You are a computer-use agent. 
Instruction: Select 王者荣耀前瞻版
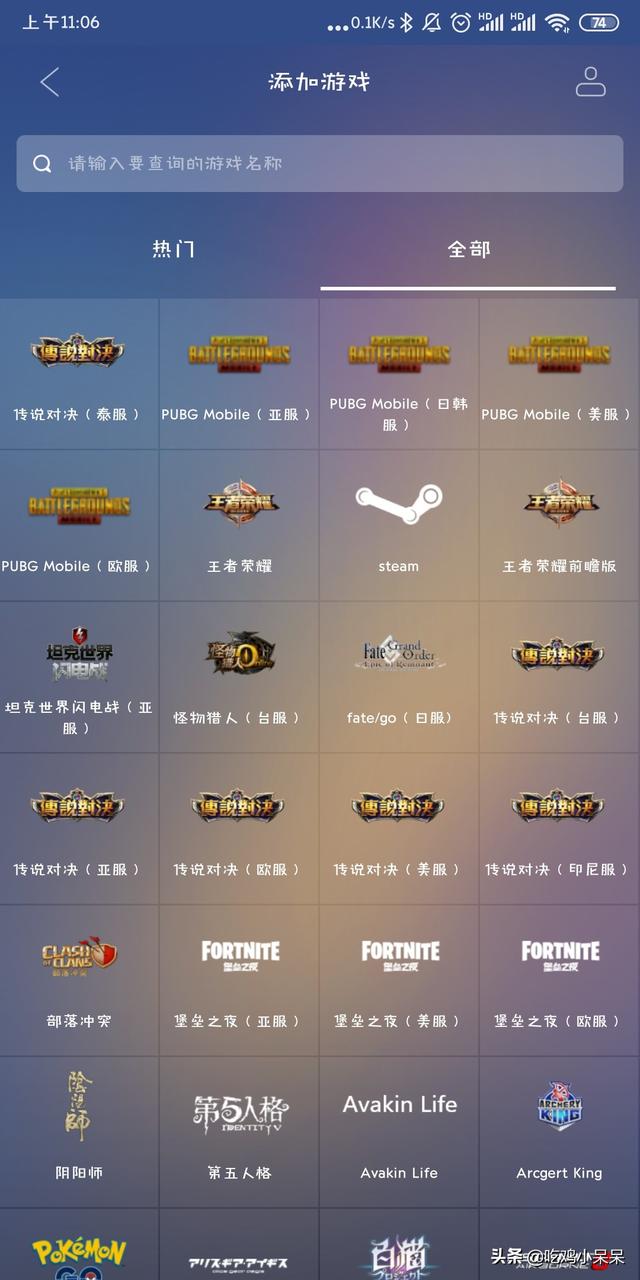tap(558, 525)
